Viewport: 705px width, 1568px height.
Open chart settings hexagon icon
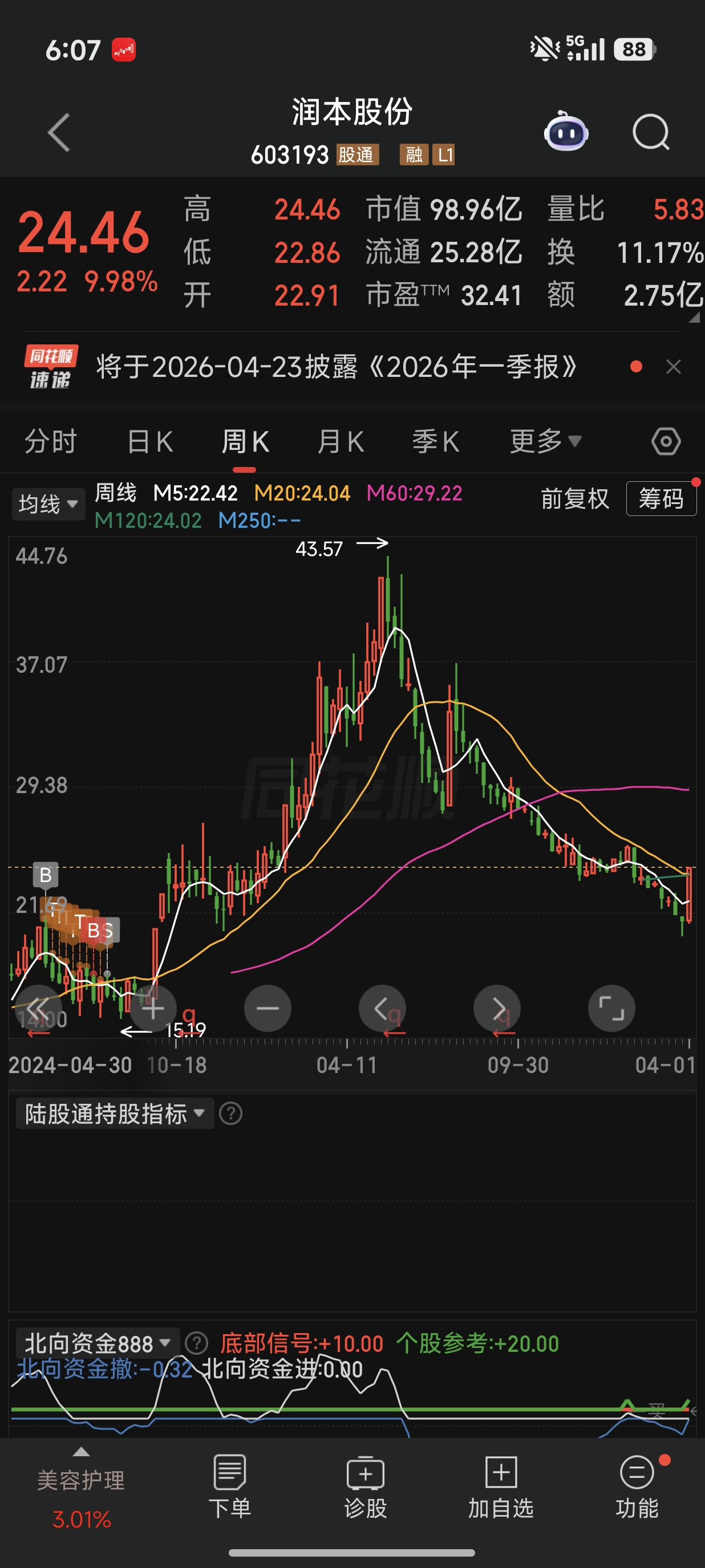666,441
